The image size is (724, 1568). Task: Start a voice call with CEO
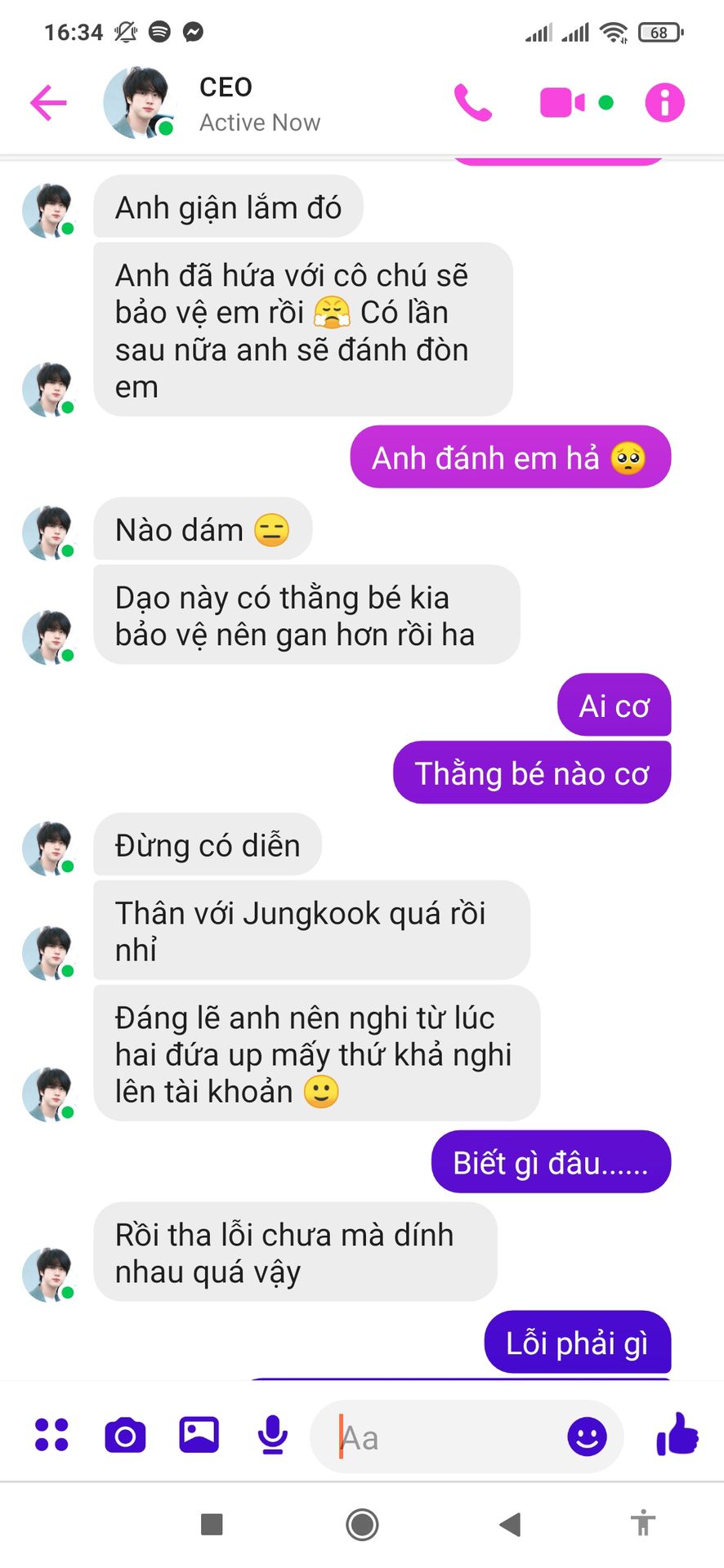[473, 103]
